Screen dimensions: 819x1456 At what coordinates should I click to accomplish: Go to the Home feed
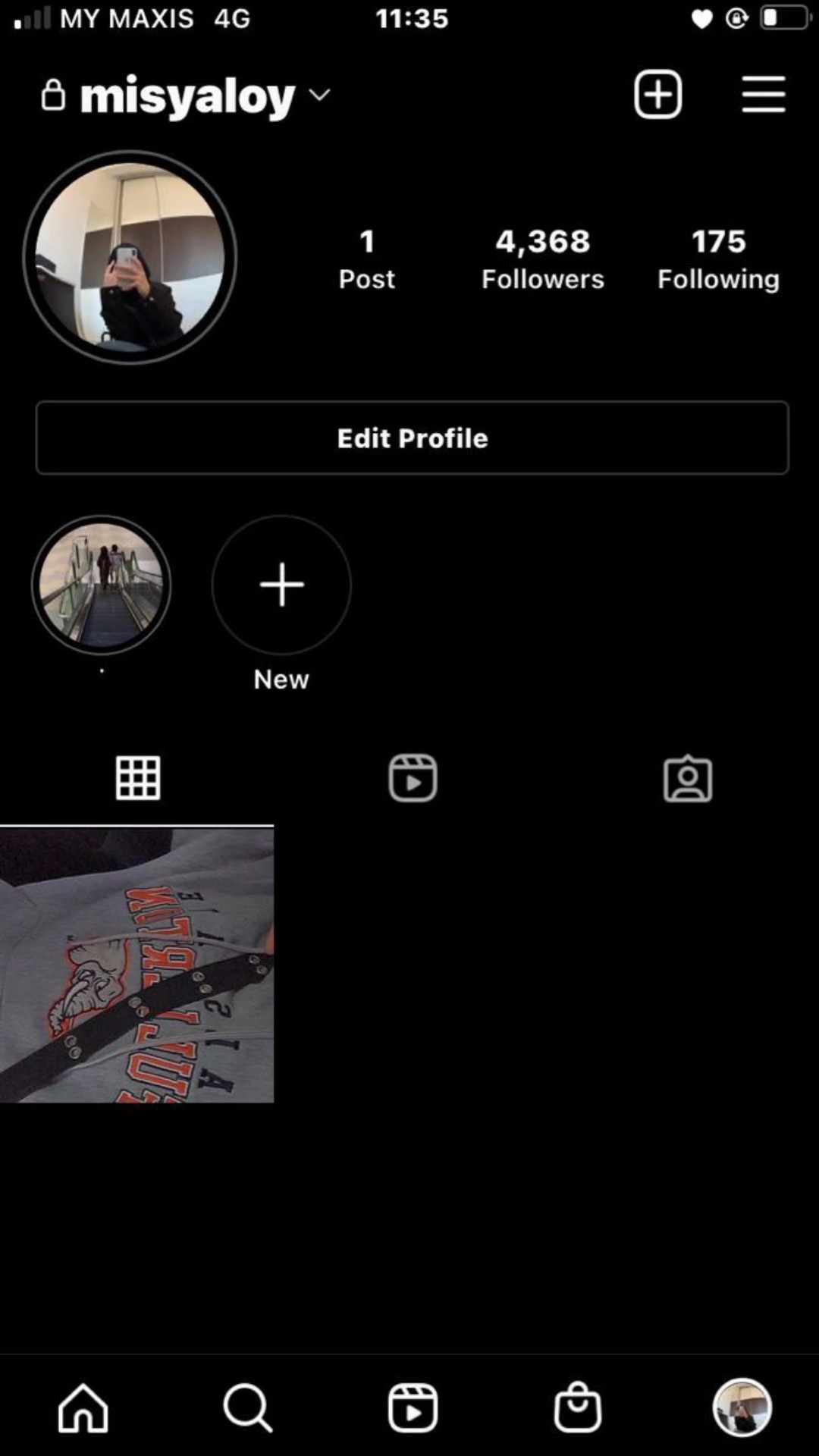83,1408
